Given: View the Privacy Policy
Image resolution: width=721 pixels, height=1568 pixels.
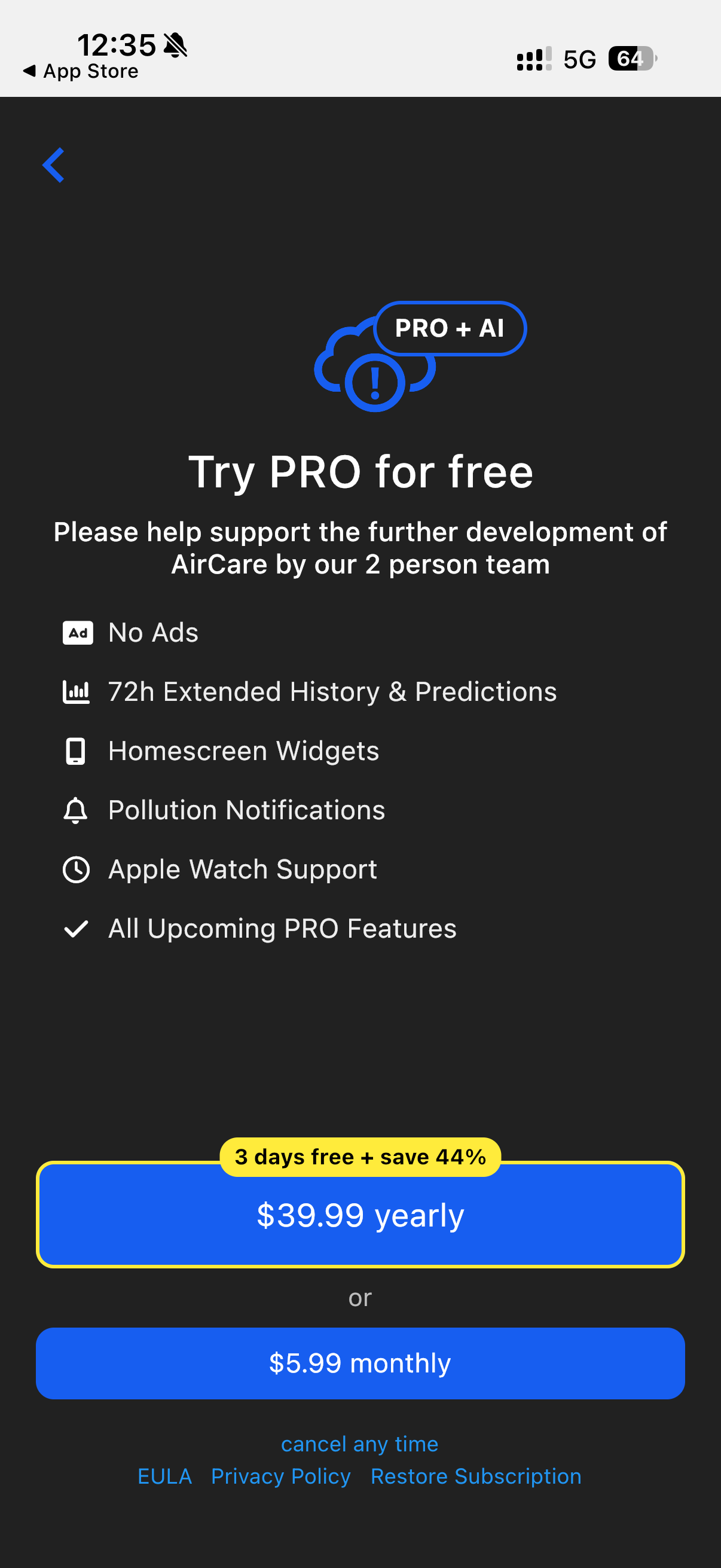Looking at the screenshot, I should tap(280, 1476).
